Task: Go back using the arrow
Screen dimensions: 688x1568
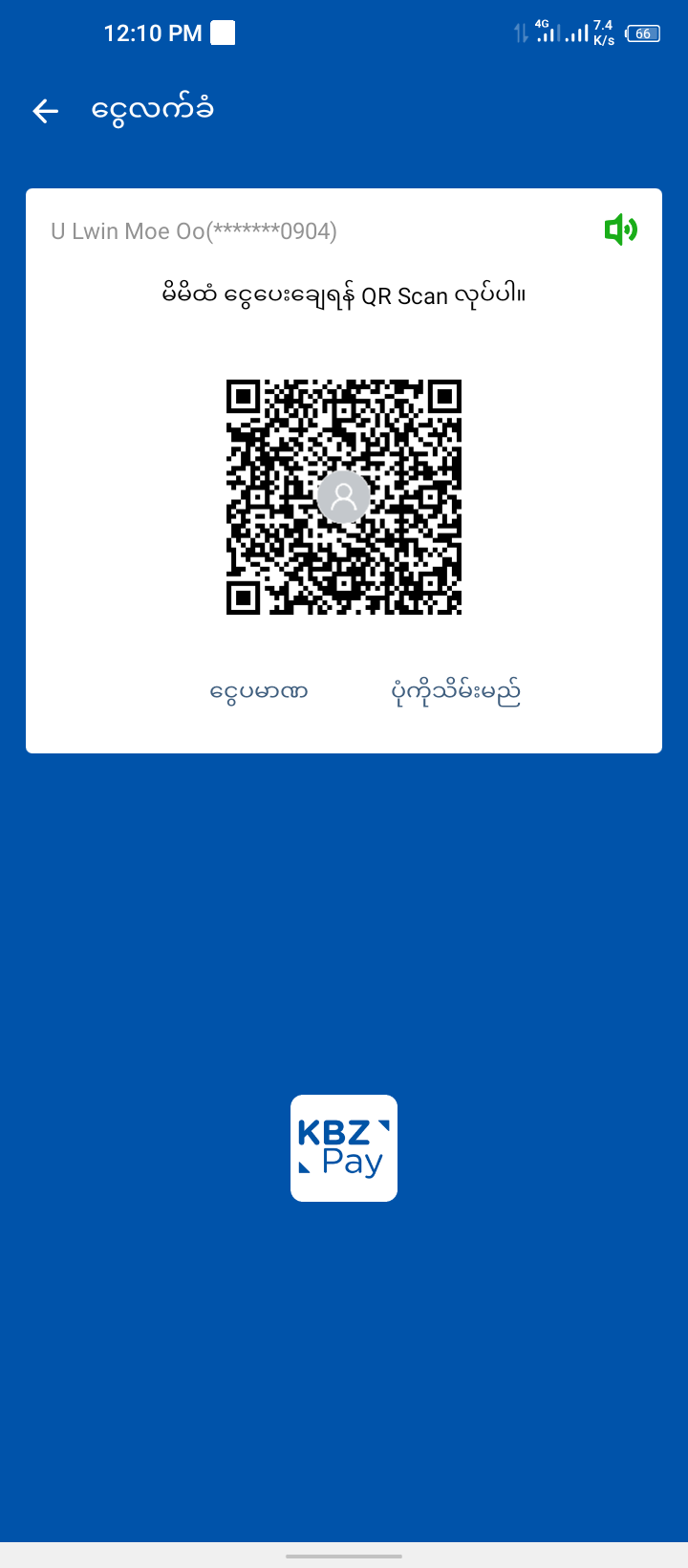Action: coord(45,111)
